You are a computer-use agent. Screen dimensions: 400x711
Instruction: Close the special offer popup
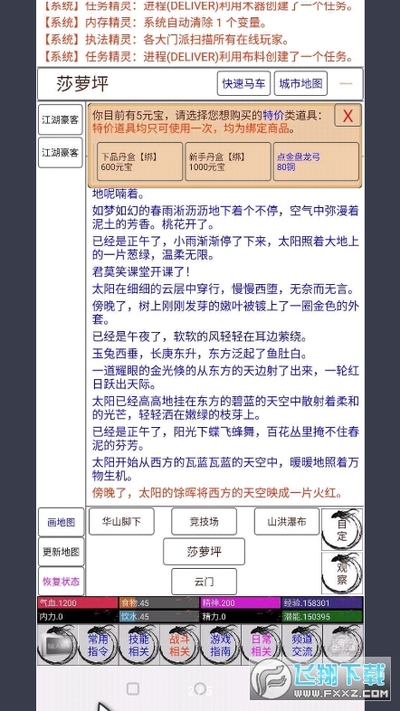point(347,116)
